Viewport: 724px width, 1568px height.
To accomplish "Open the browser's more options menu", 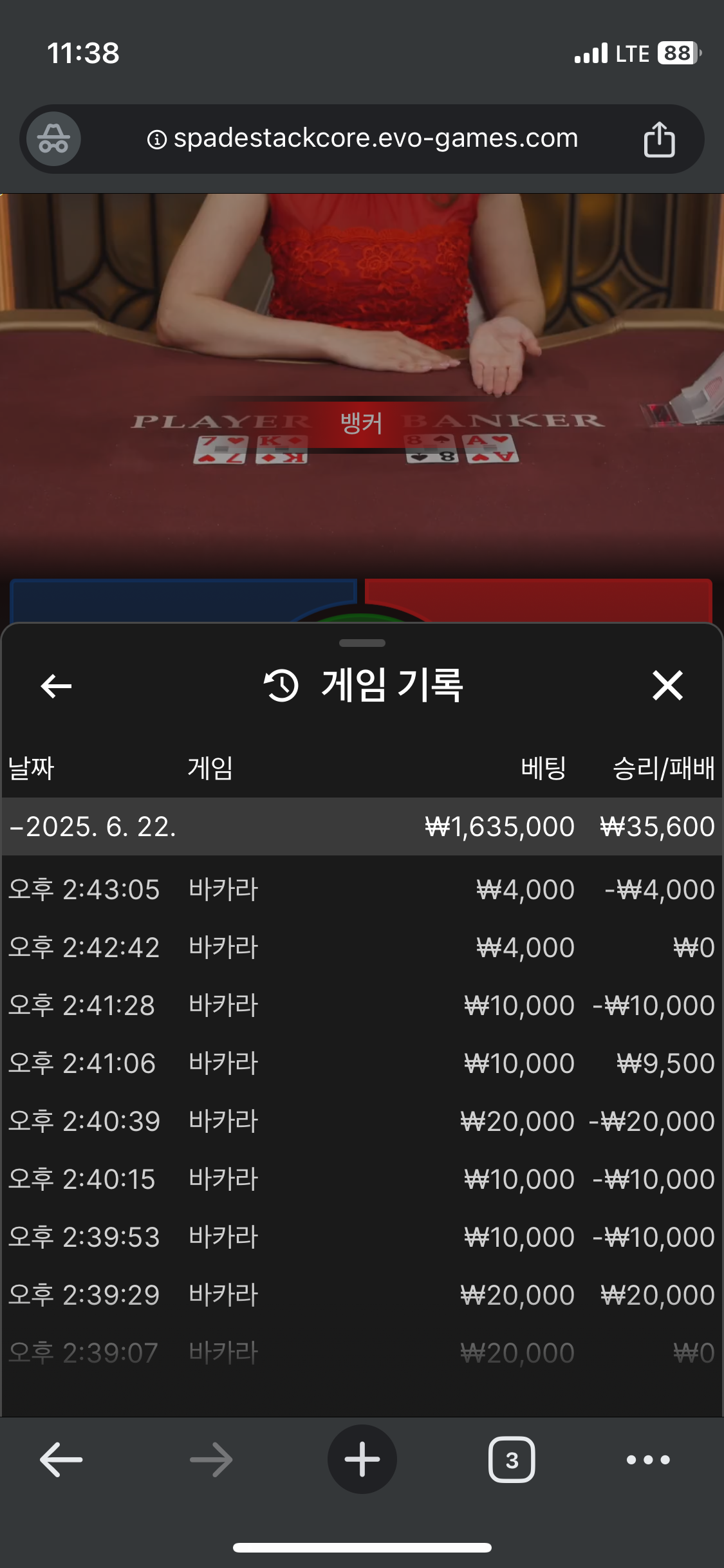I will (x=648, y=1459).
